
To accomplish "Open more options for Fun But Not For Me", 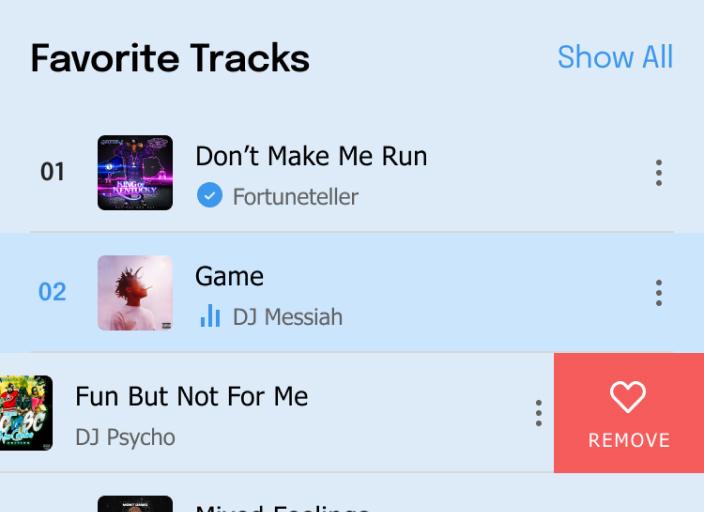I will point(538,413).
